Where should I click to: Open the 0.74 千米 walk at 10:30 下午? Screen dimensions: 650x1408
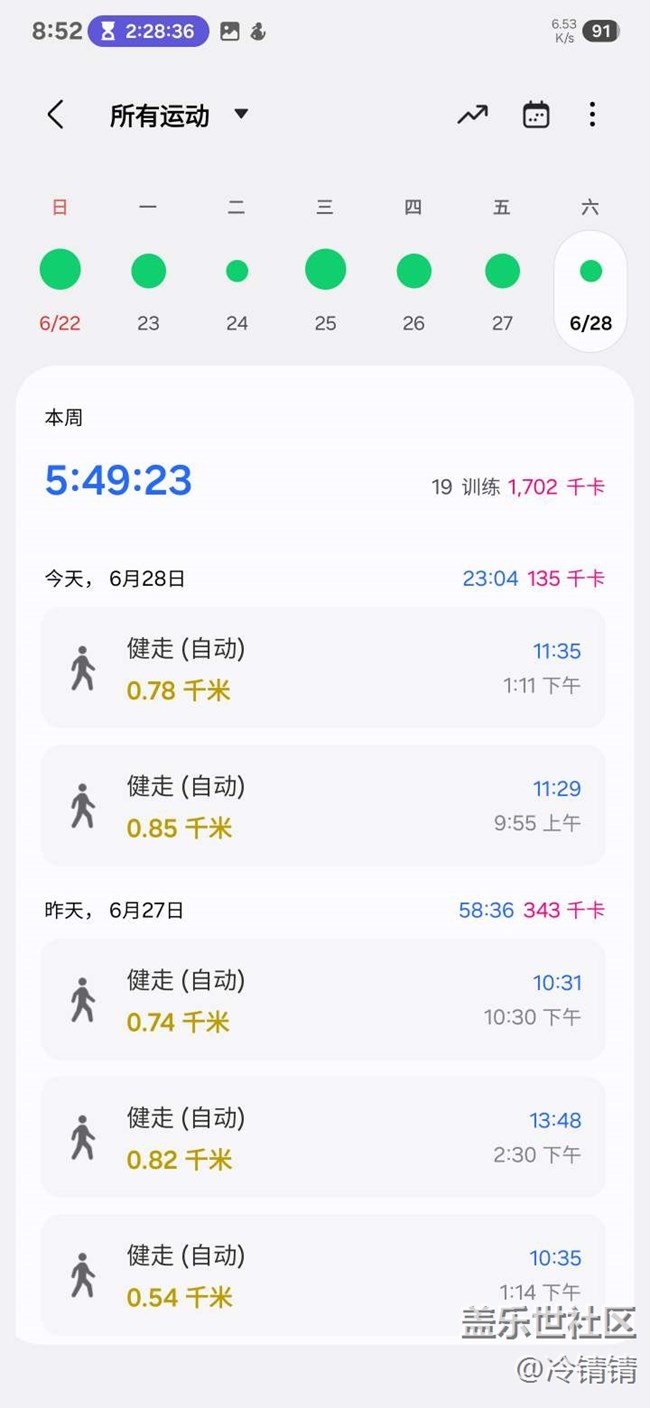[x=322, y=1000]
